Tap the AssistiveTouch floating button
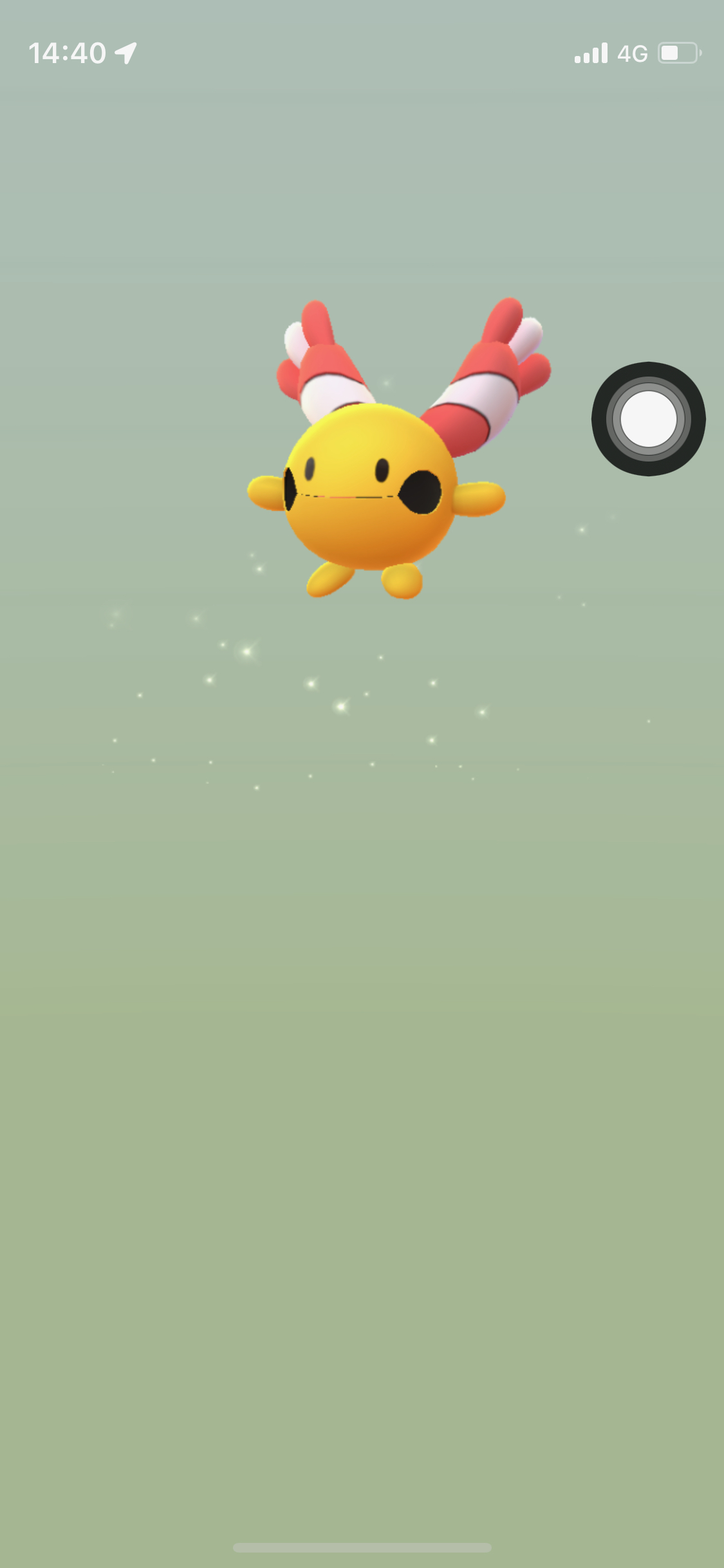The width and height of the screenshot is (724, 1568). pos(648,419)
